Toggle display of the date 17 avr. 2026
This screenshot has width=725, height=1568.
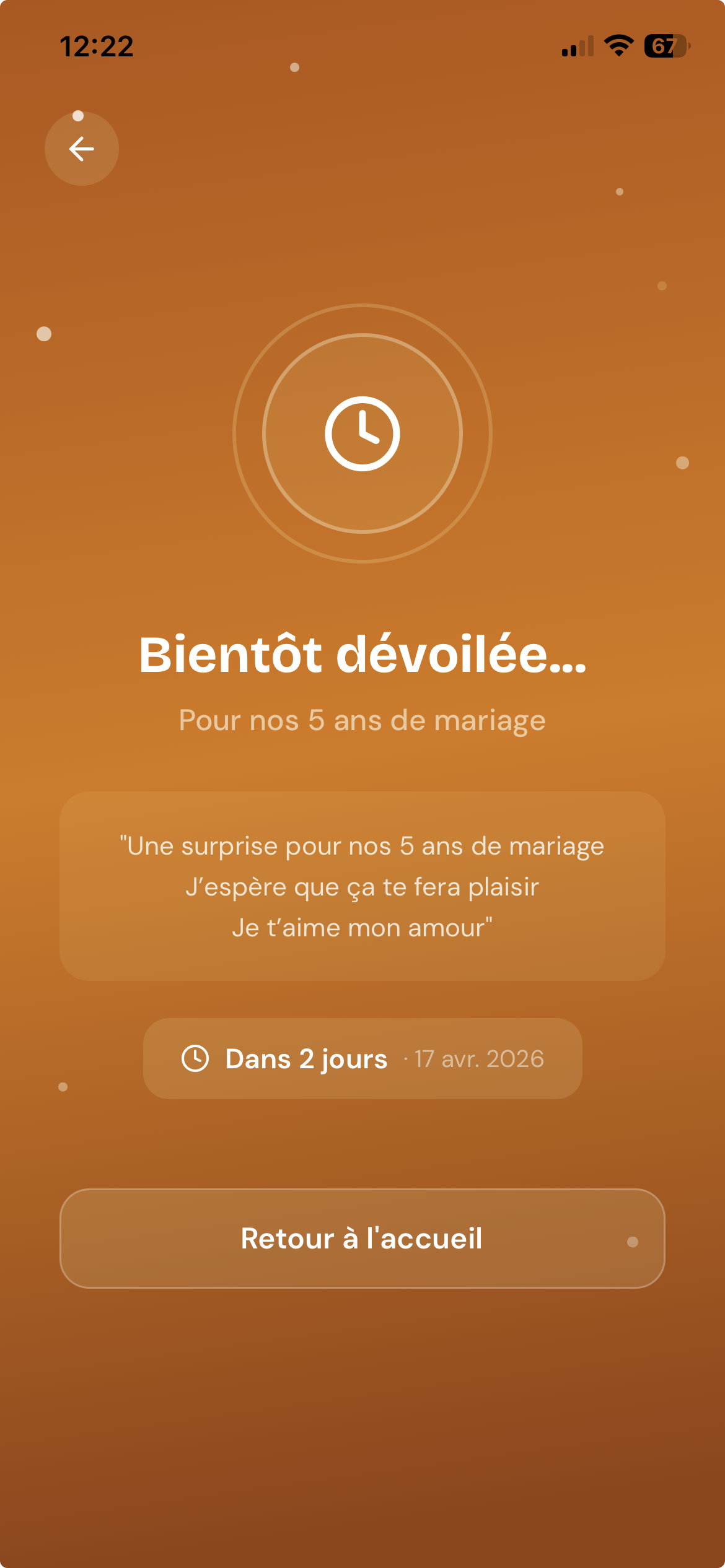(477, 1059)
